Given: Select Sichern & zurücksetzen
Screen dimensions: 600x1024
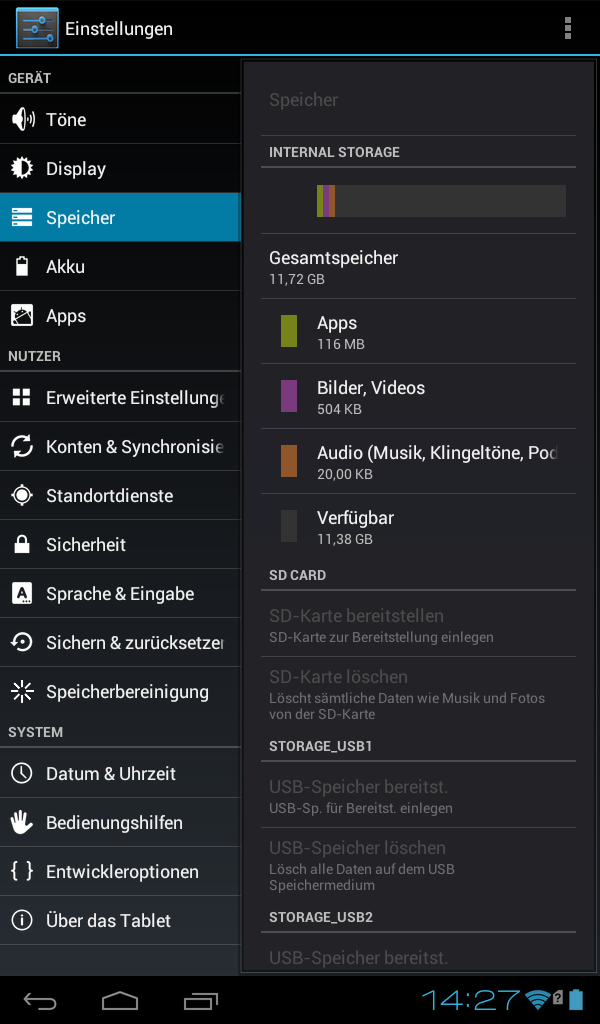Looking at the screenshot, I should click(120, 643).
